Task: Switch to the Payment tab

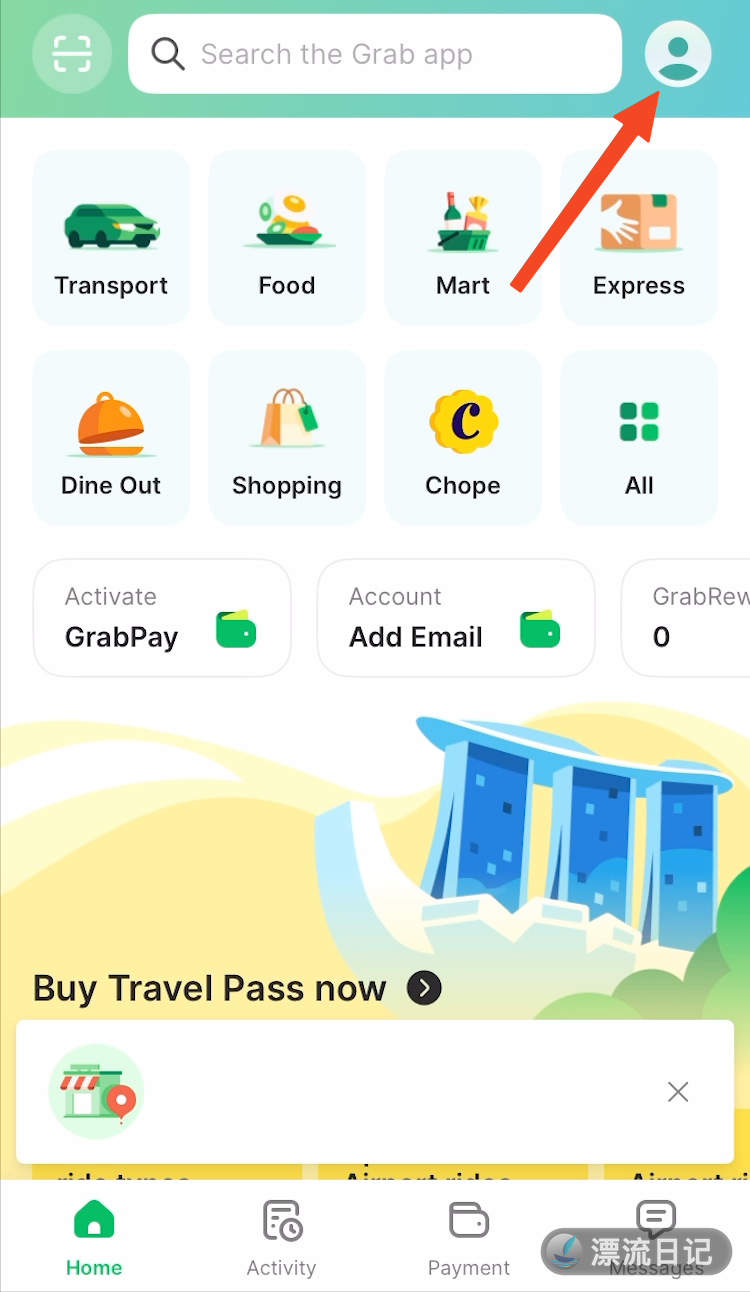Action: [x=469, y=1238]
